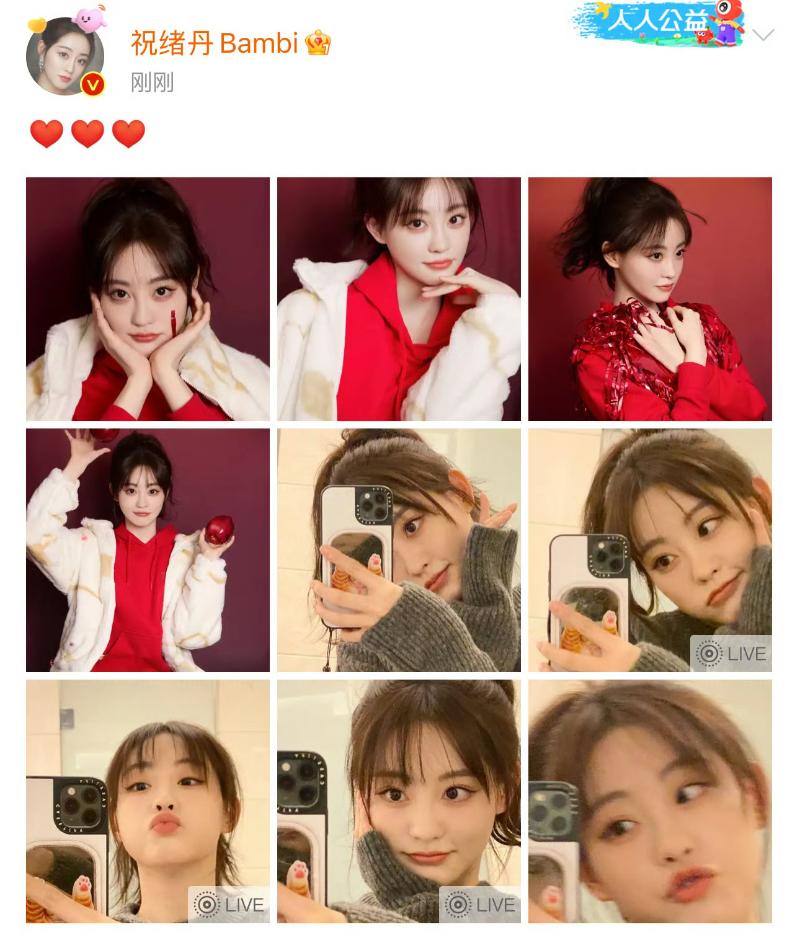800x940 pixels.
Task: View the pouting-lips live photo
Action: 148,801
